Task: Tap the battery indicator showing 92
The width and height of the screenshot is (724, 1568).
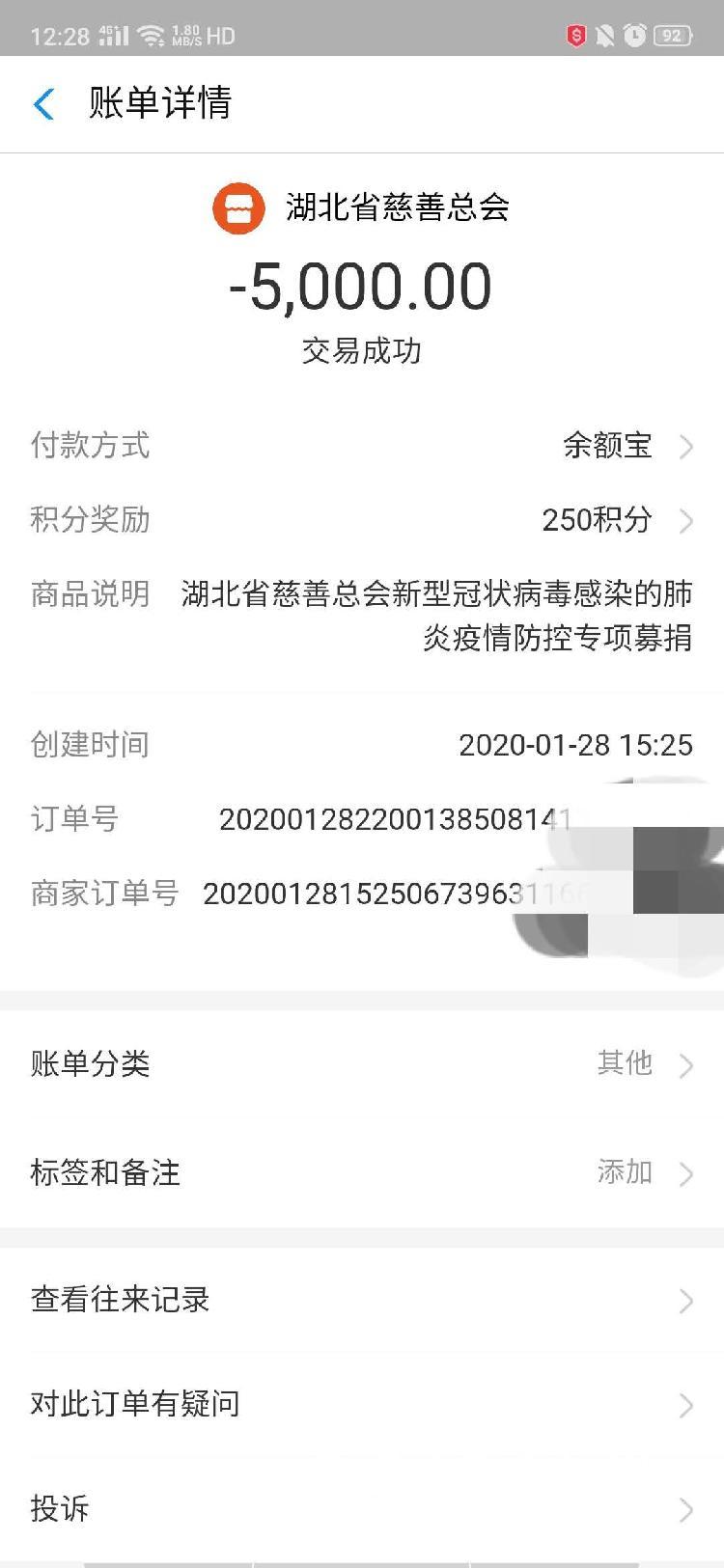Action: [x=672, y=35]
